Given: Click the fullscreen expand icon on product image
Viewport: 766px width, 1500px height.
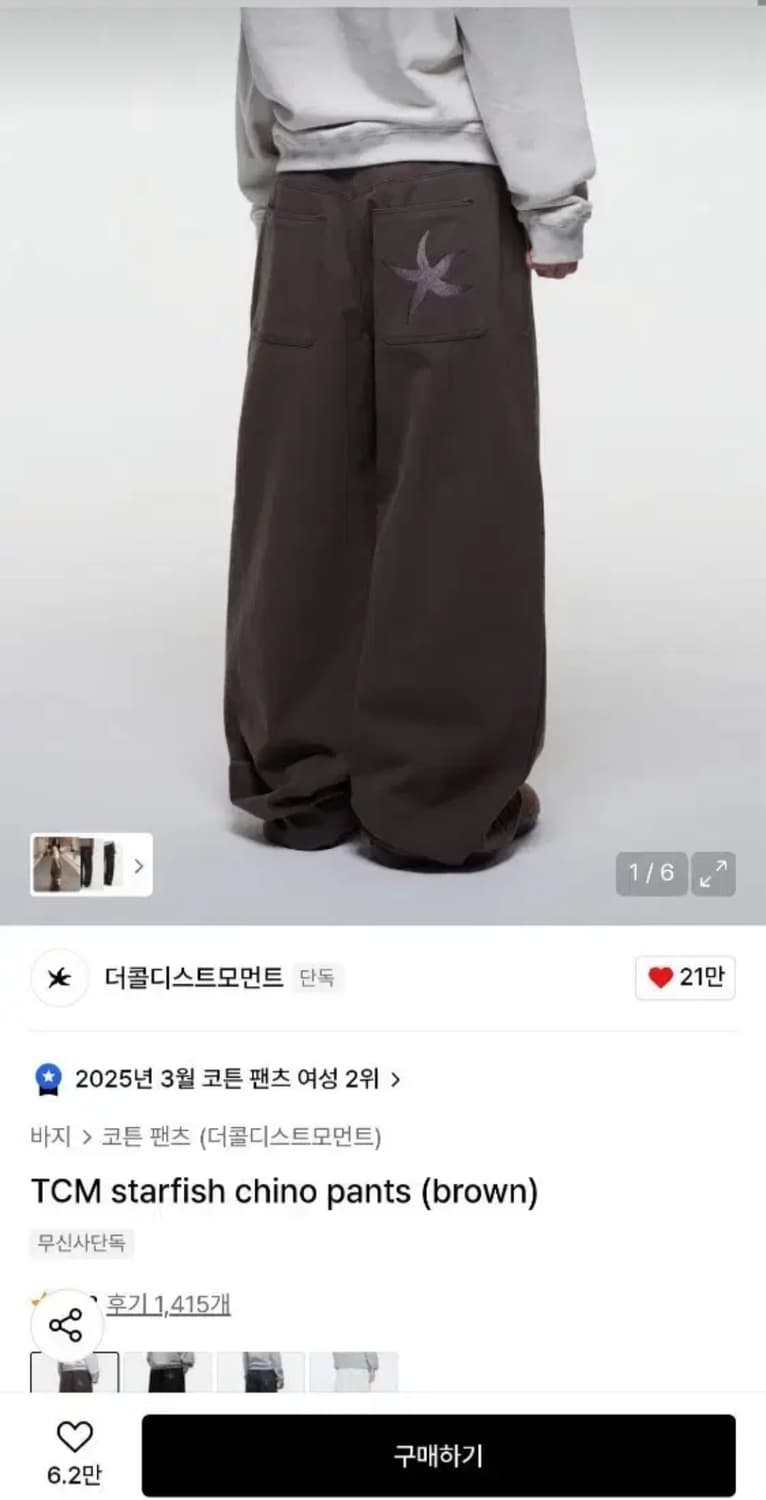Looking at the screenshot, I should pos(712,872).
